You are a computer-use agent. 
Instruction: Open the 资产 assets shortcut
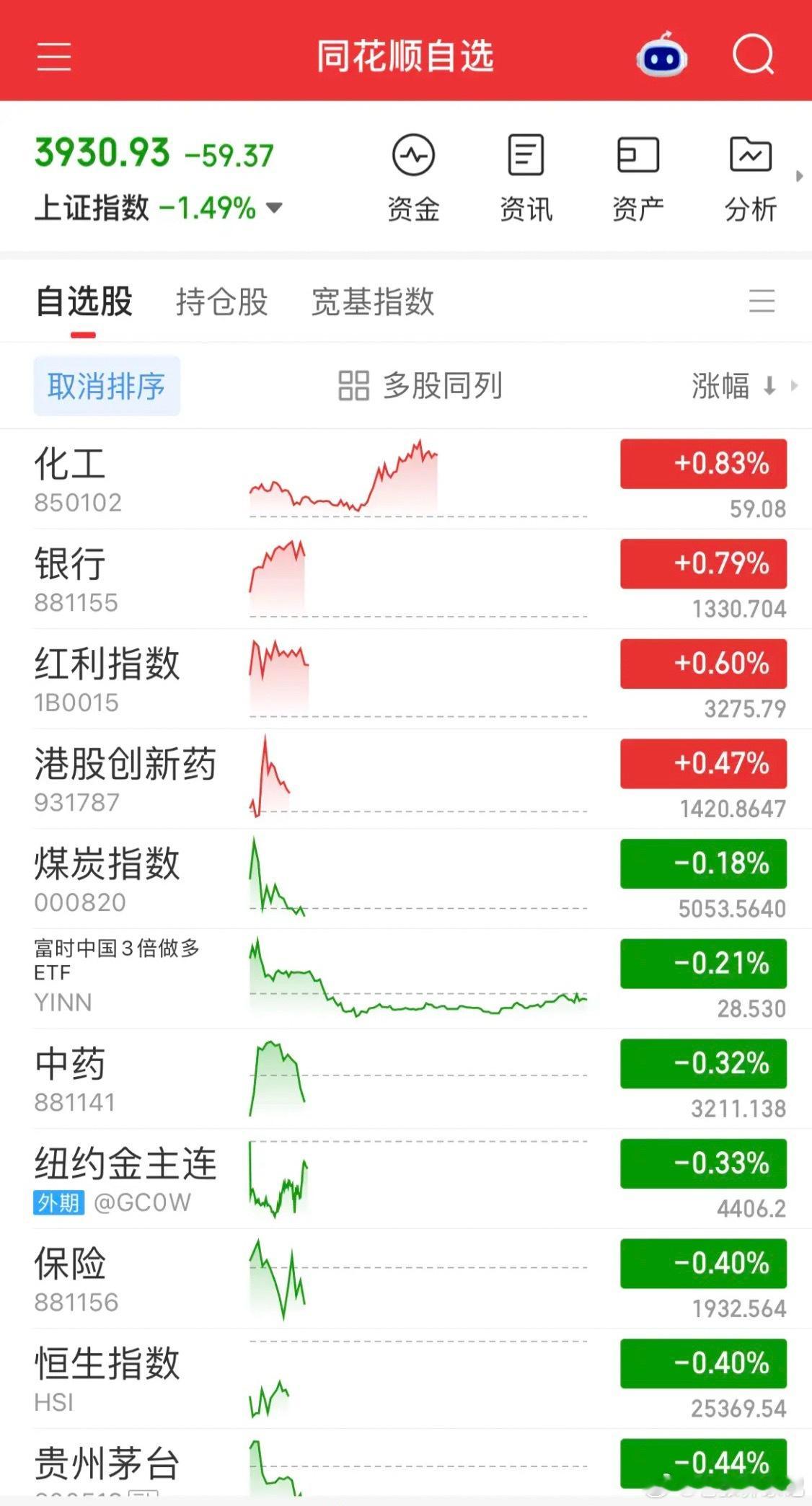pyautogui.click(x=638, y=177)
